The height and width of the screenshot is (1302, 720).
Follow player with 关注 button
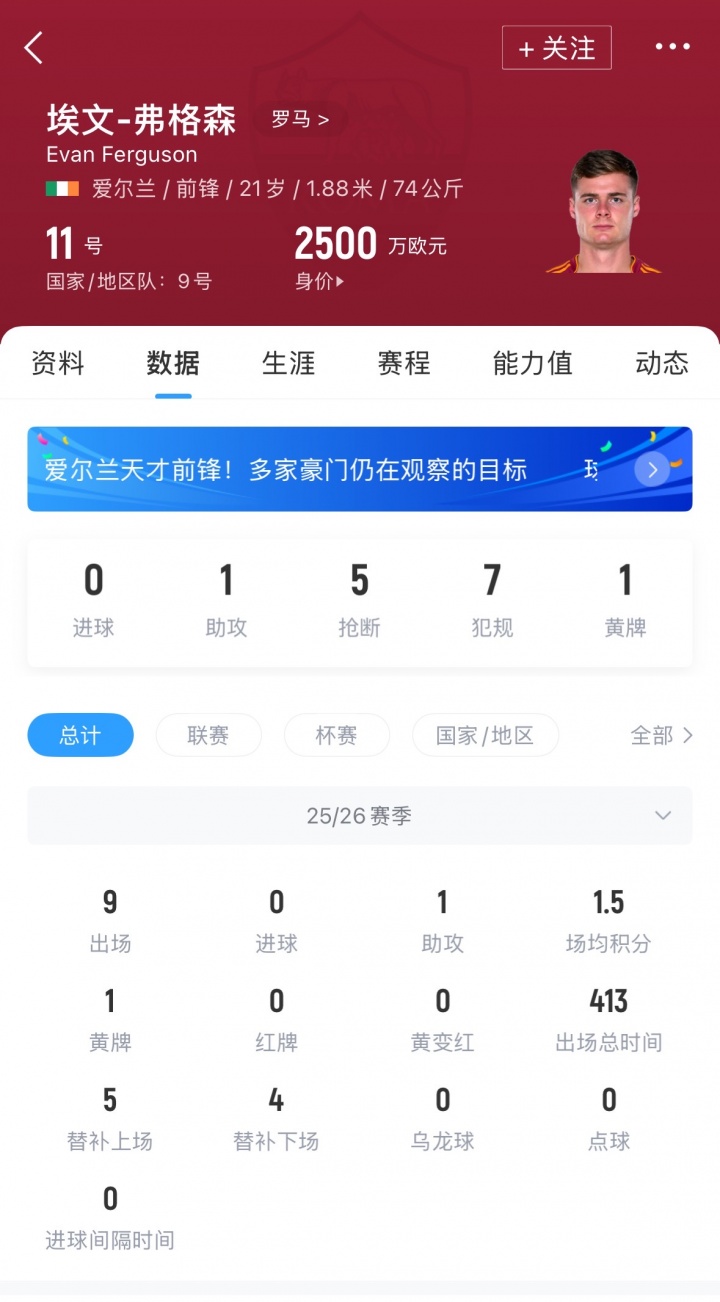556,48
